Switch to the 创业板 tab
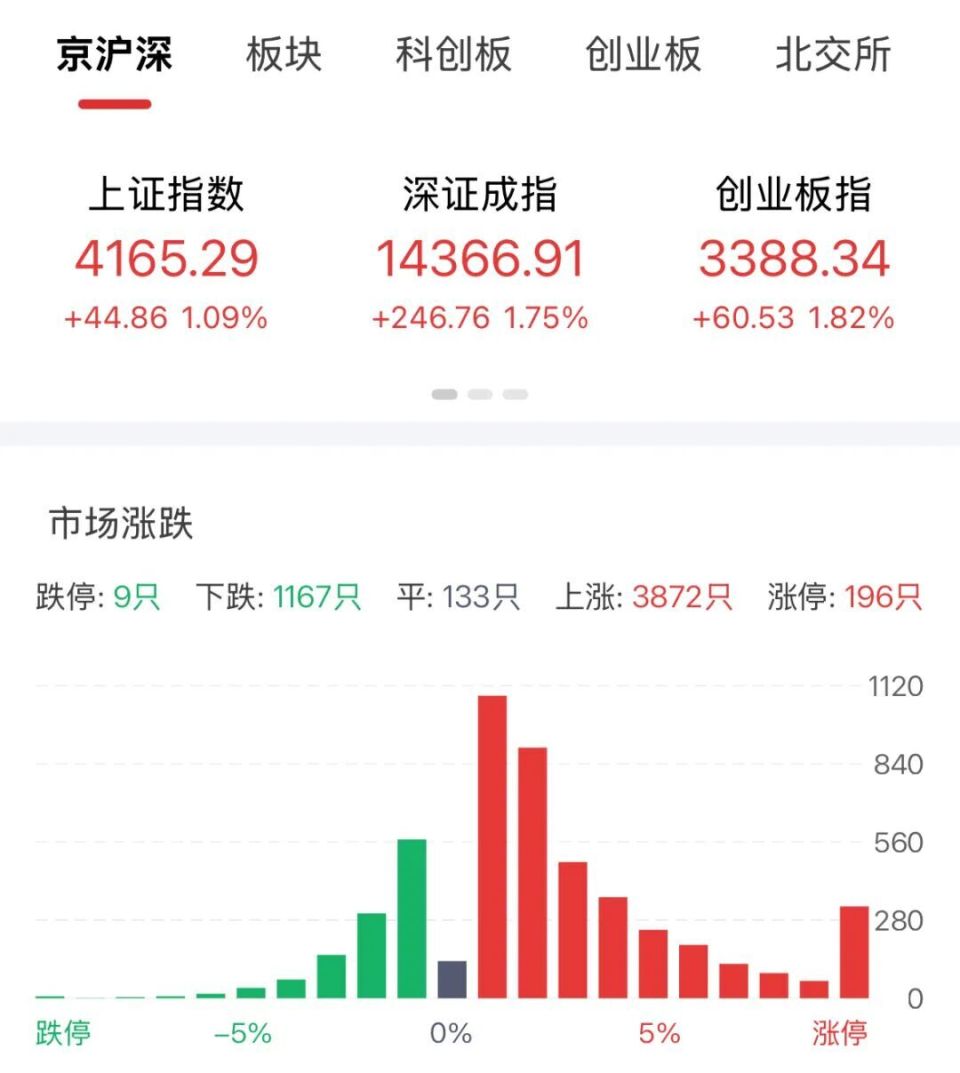960x1073 pixels. [x=641, y=57]
